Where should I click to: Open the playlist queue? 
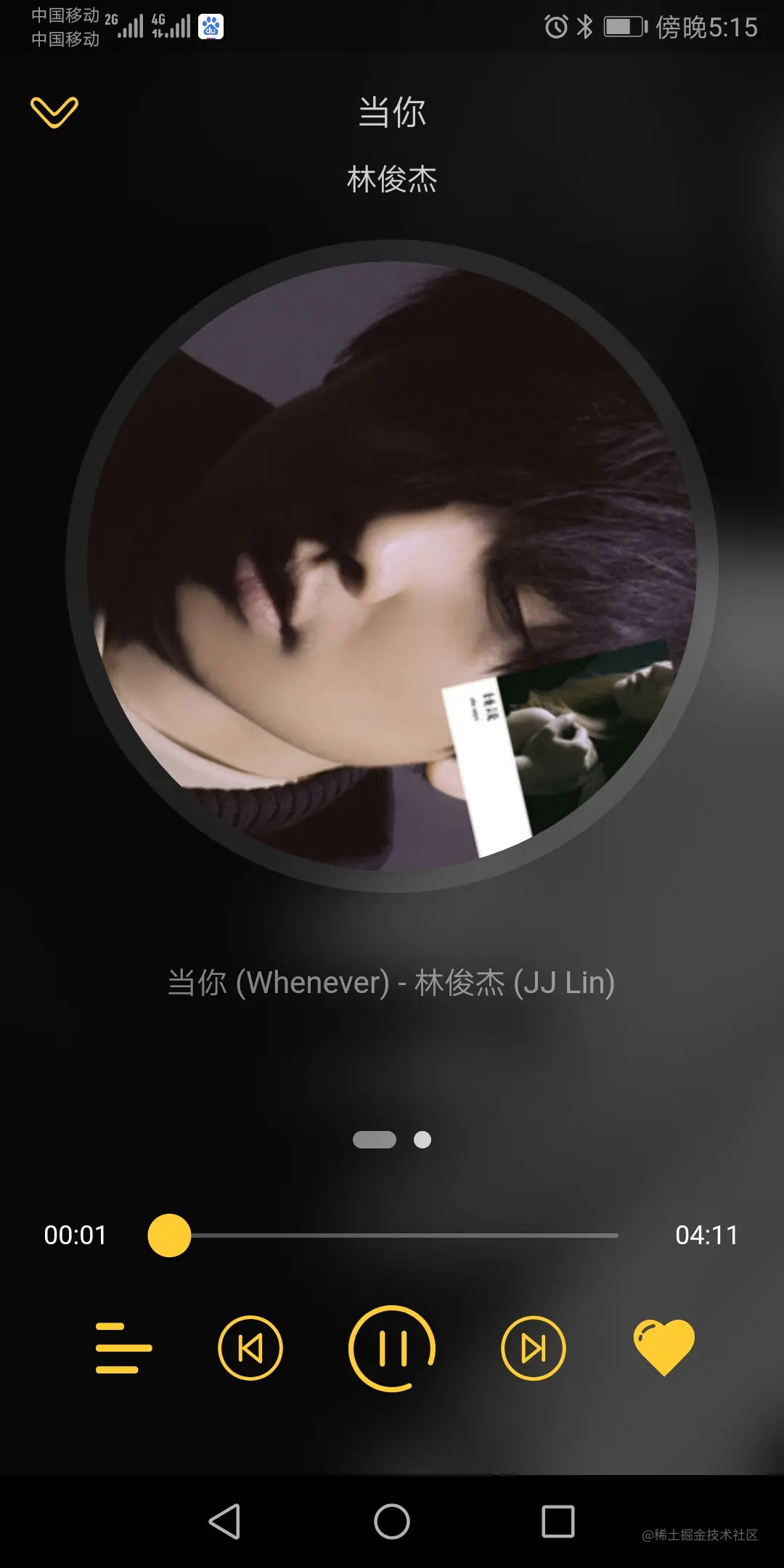[x=123, y=1348]
